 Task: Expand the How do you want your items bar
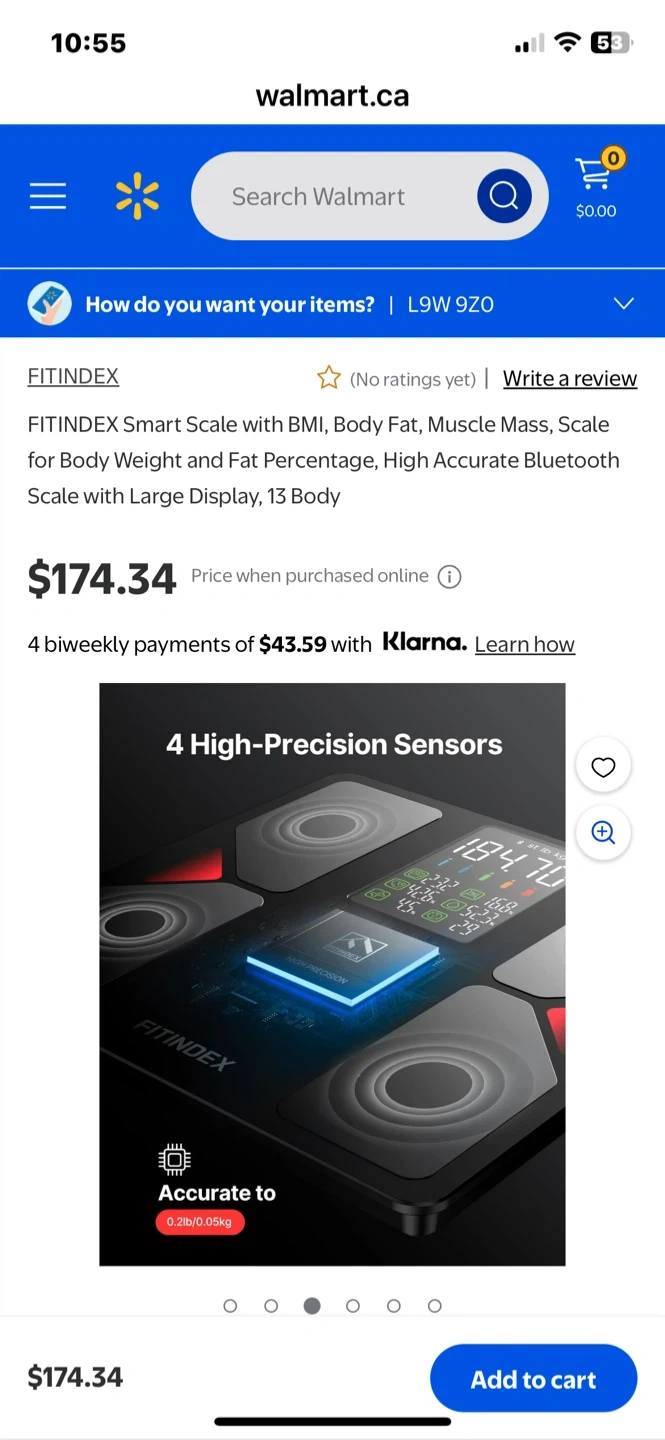[623, 304]
